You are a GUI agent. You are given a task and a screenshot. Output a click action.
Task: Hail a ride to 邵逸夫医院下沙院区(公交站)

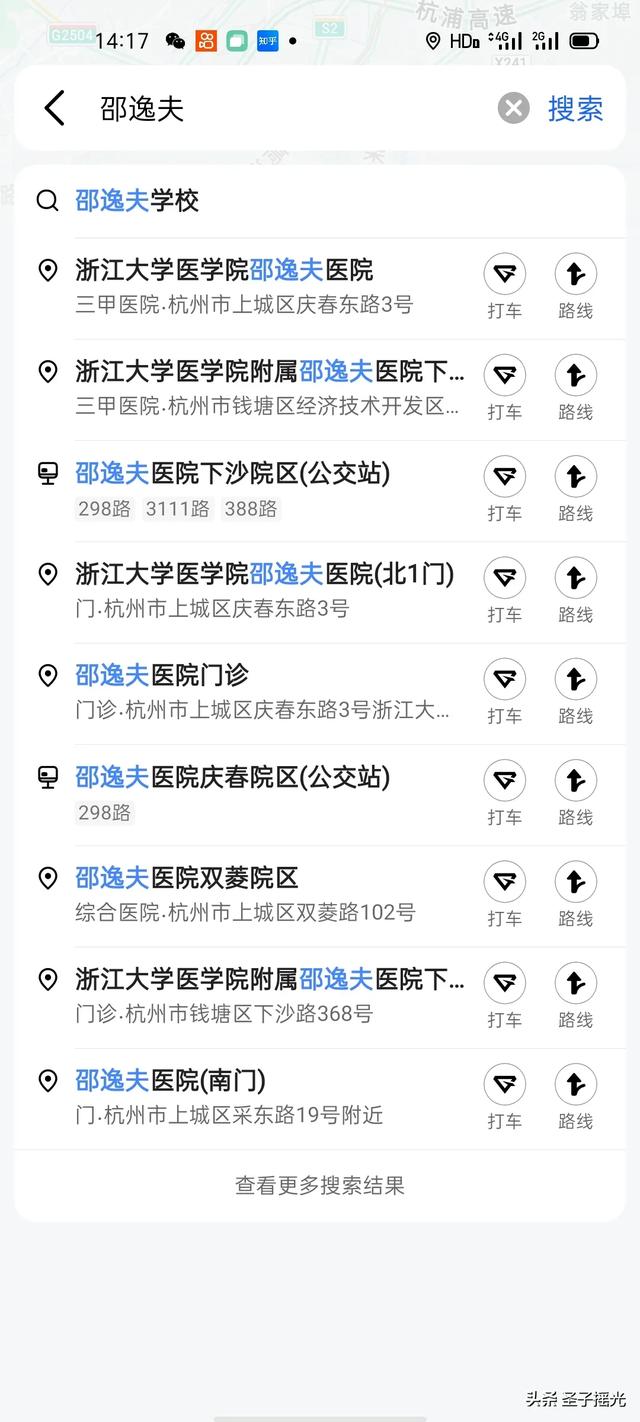coord(504,489)
